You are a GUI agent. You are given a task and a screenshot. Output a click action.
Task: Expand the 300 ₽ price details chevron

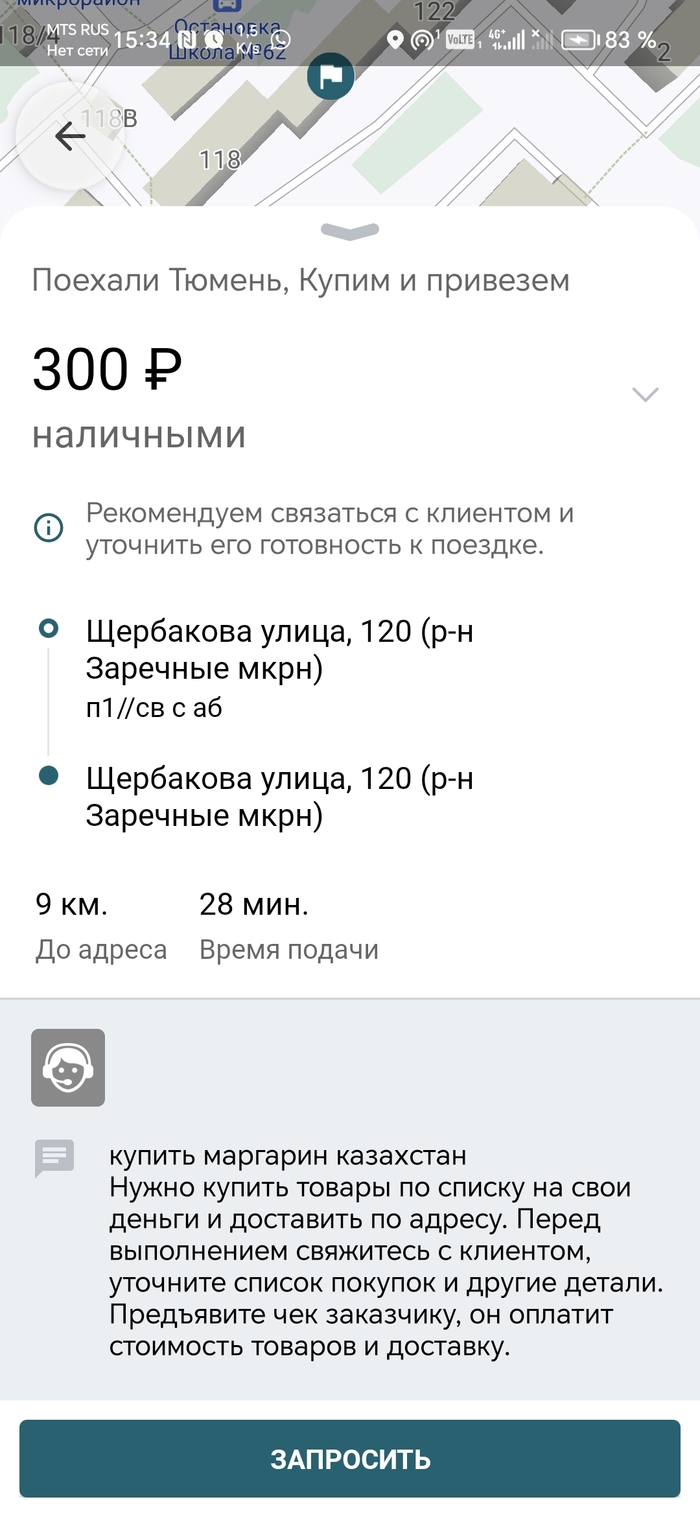[x=646, y=394]
